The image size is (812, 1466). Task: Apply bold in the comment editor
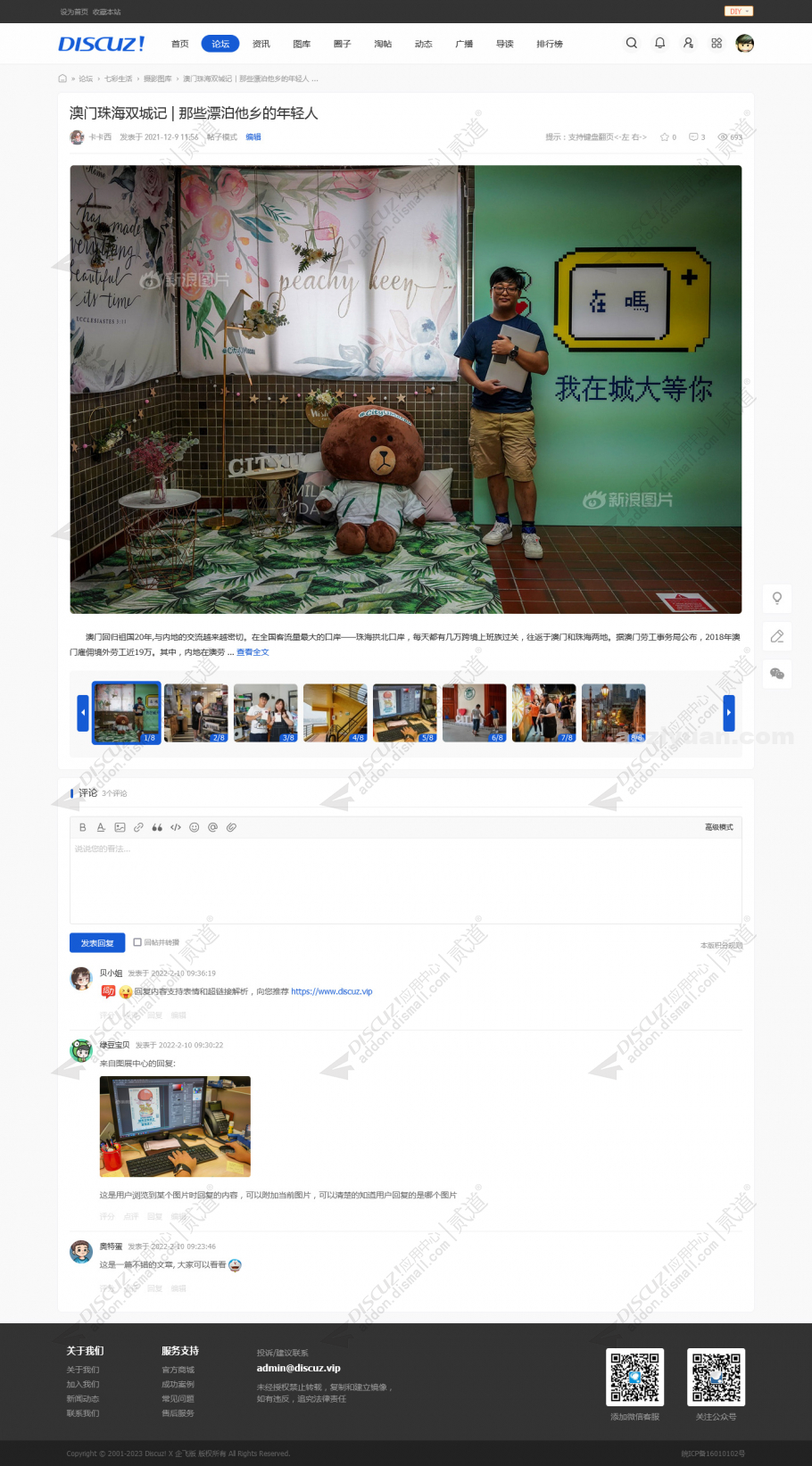click(83, 827)
